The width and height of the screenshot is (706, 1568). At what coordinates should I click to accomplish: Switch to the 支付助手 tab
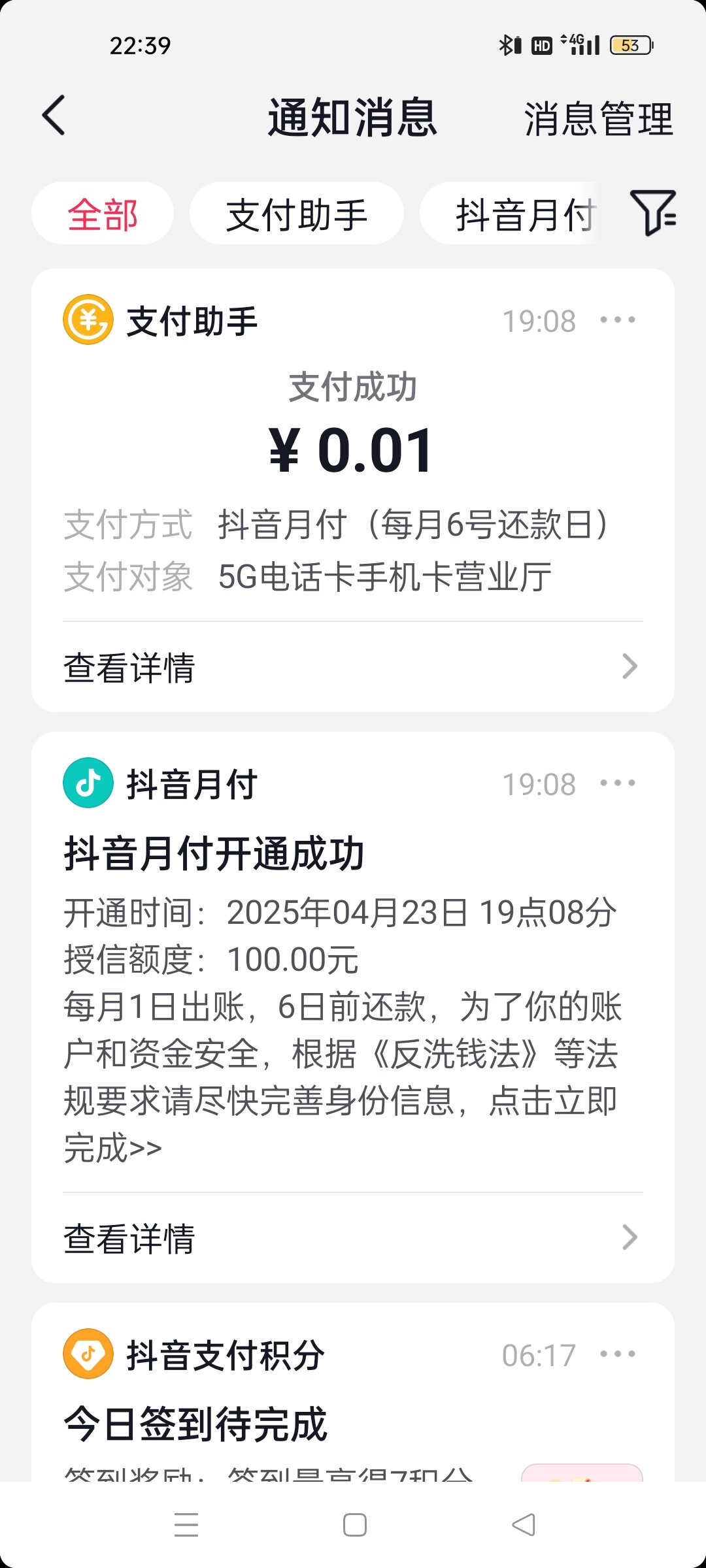click(x=297, y=214)
